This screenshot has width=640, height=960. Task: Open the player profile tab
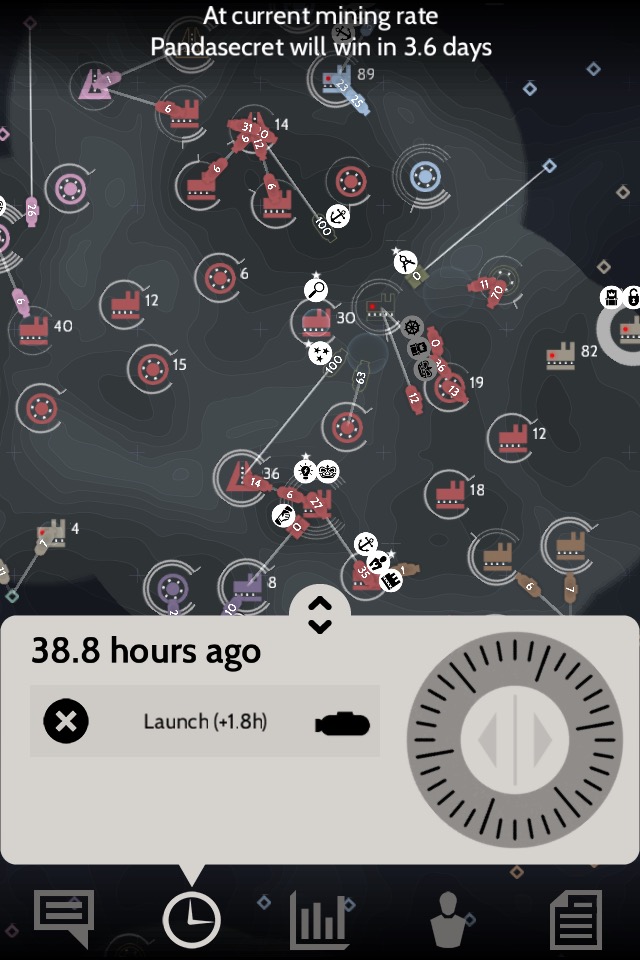[447, 919]
